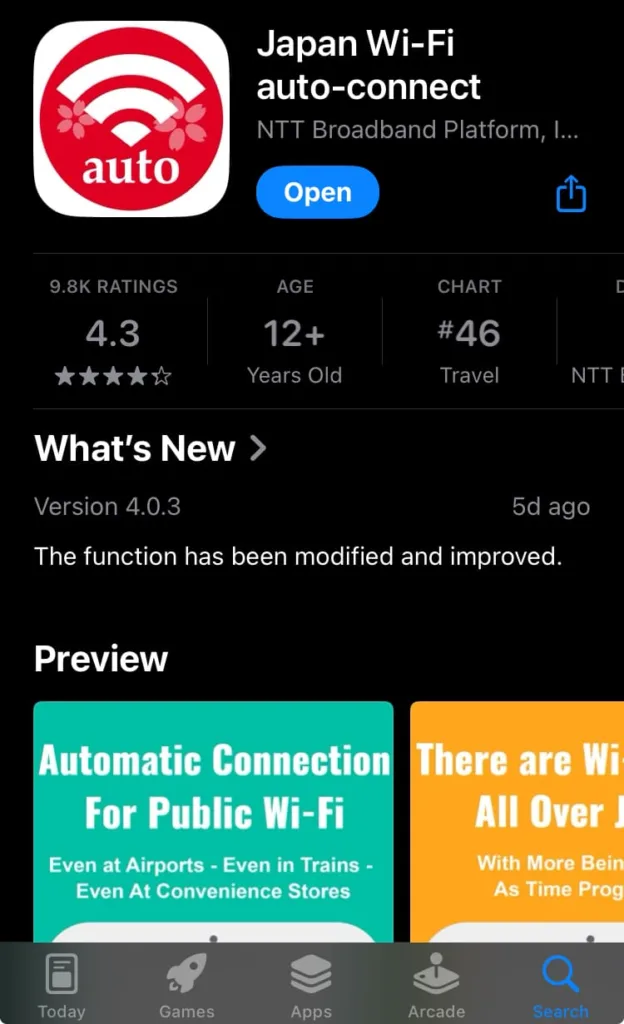Switch to the Today tab

click(61, 984)
